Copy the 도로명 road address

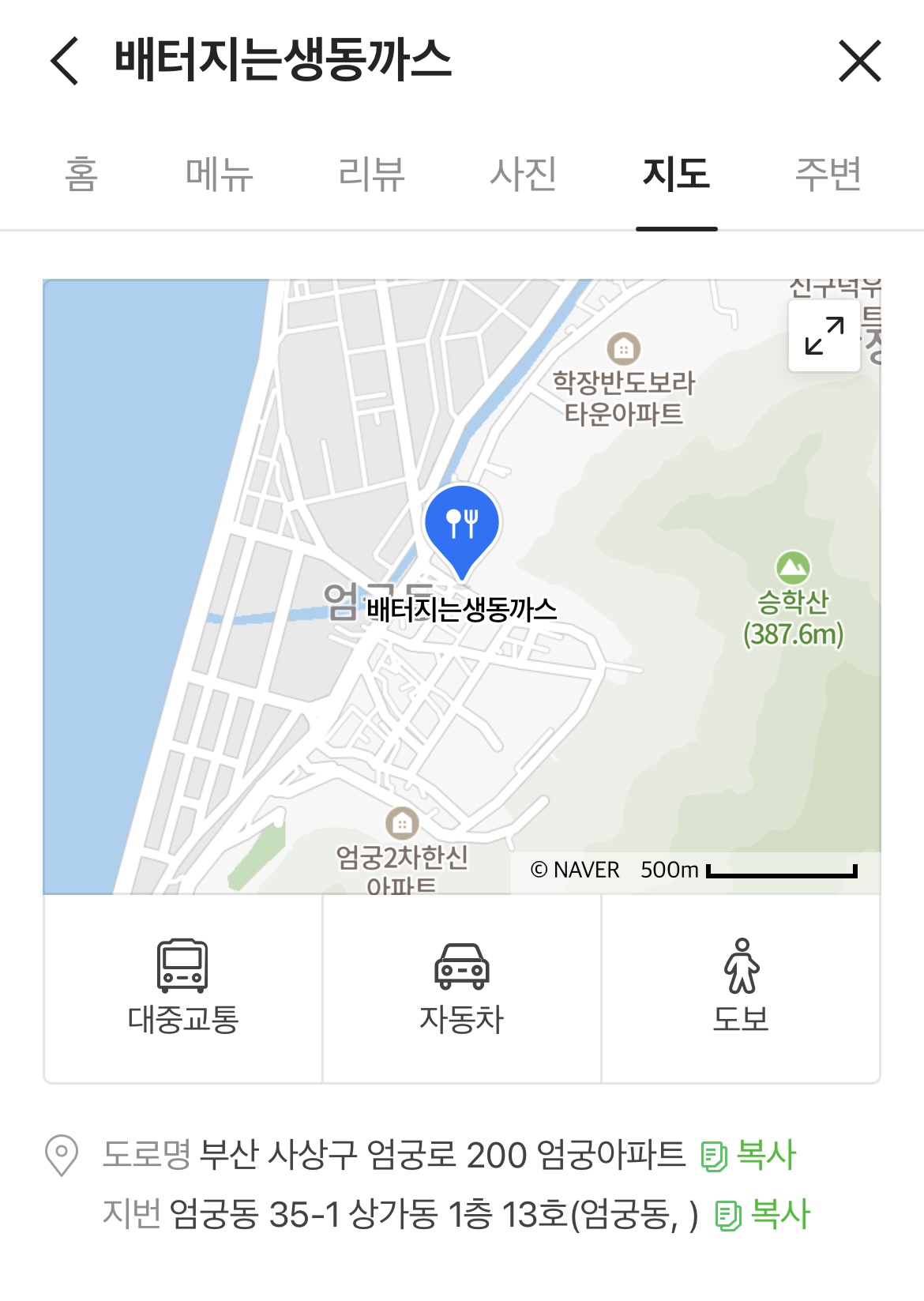[x=749, y=1155]
